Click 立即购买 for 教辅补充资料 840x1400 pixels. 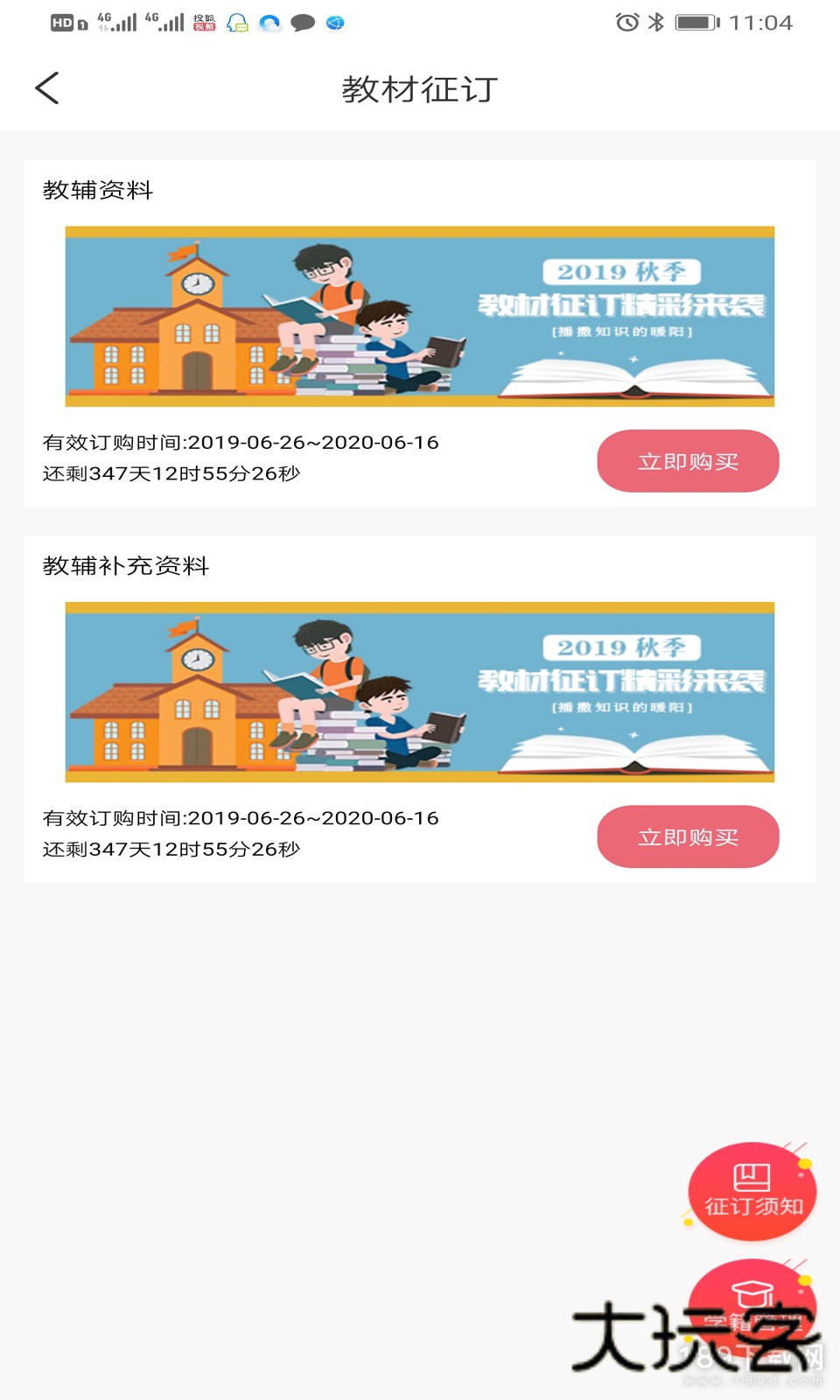pyautogui.click(x=688, y=836)
